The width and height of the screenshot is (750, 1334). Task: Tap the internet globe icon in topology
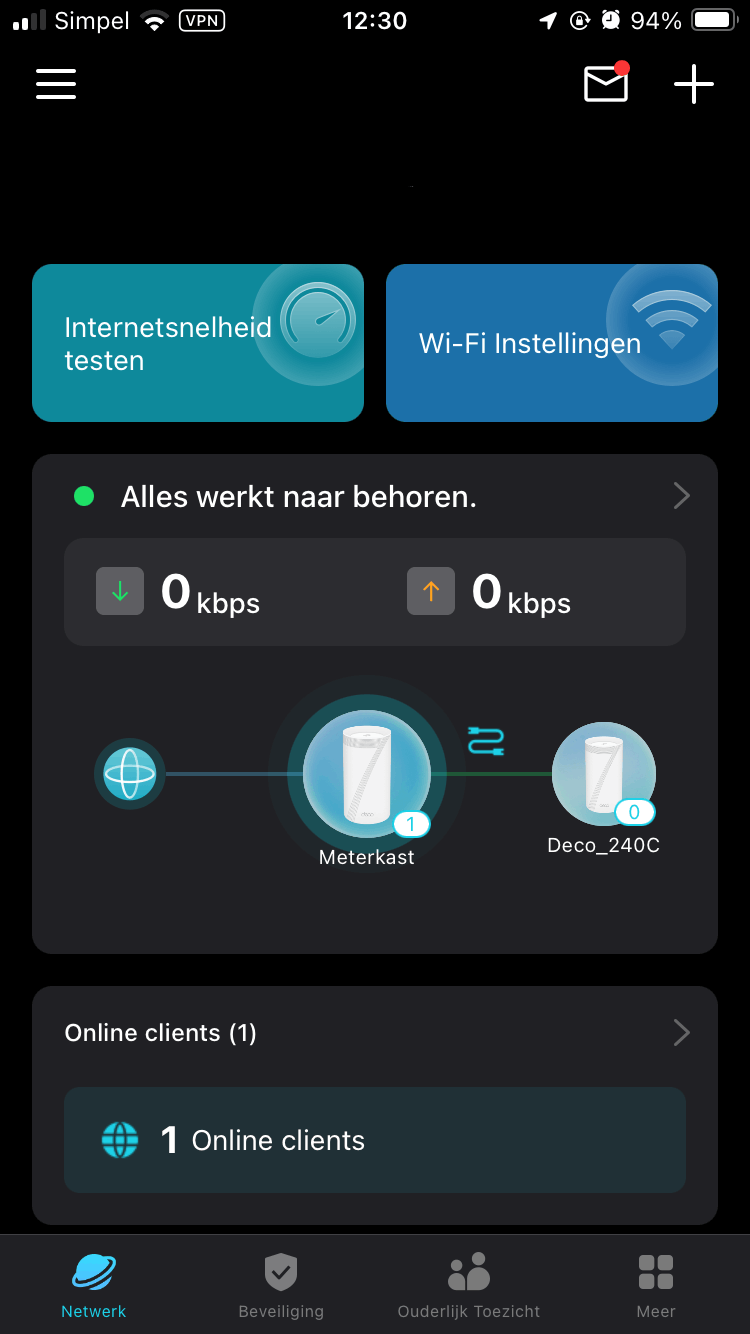pos(130,773)
